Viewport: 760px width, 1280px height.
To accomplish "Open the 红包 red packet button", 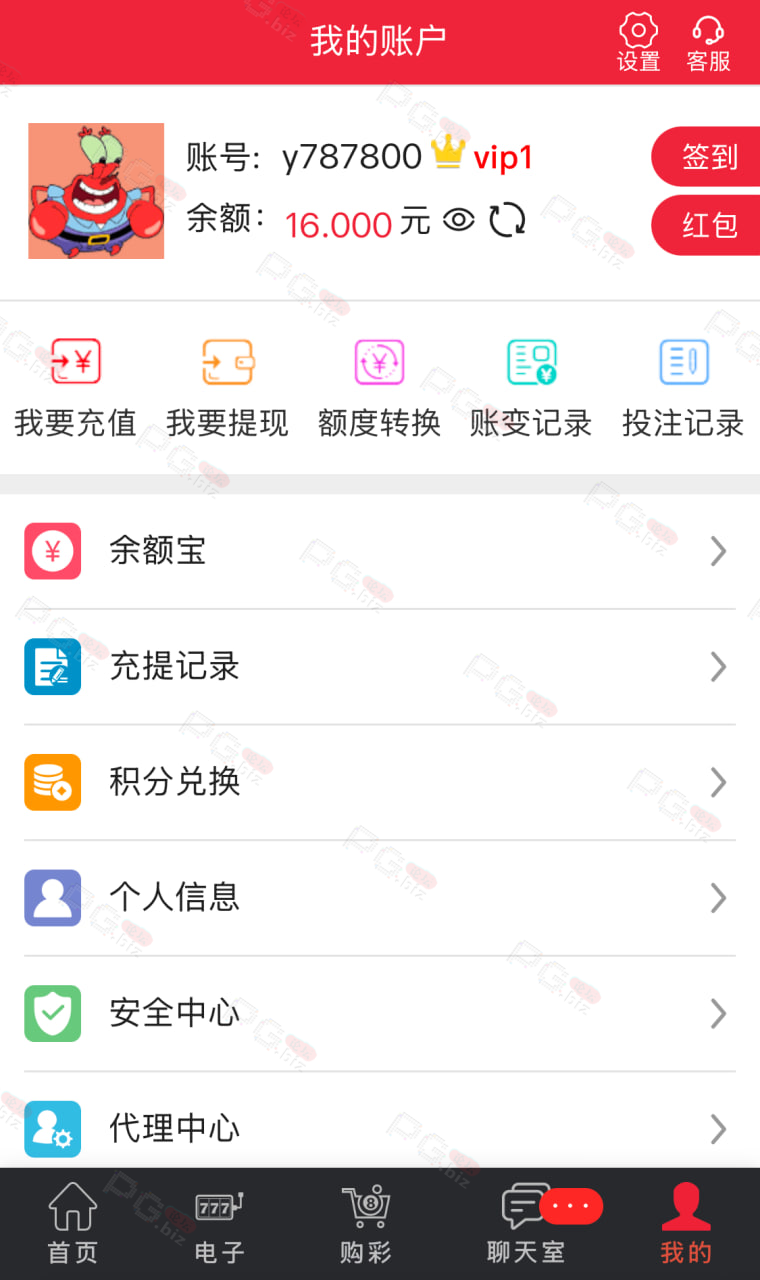I will 708,225.
